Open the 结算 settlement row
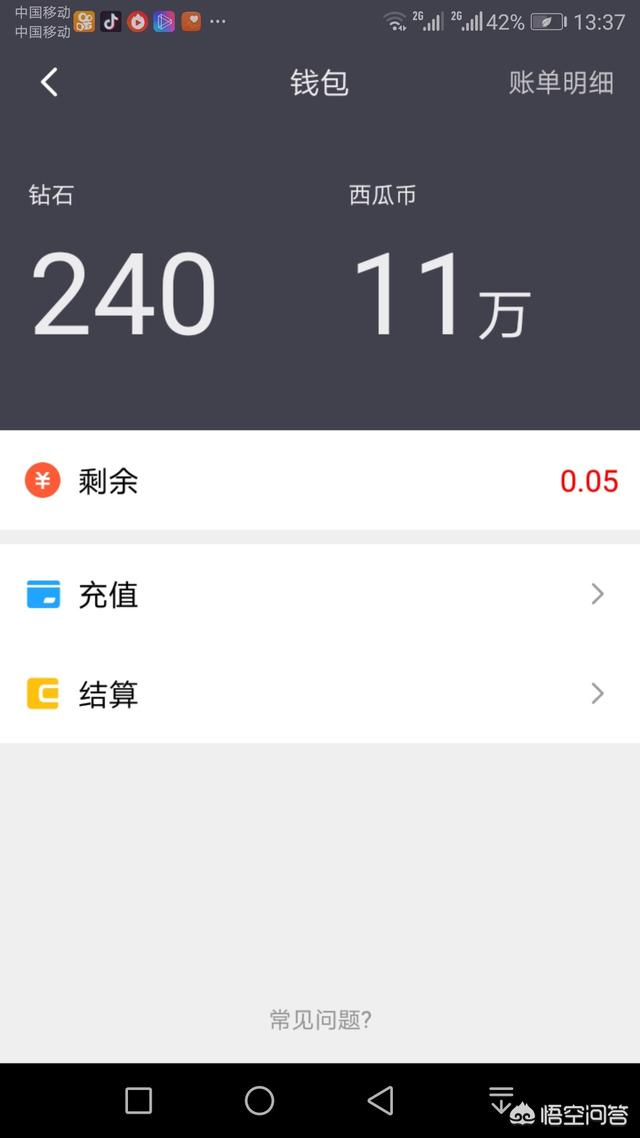This screenshot has height=1138, width=640. (320, 693)
